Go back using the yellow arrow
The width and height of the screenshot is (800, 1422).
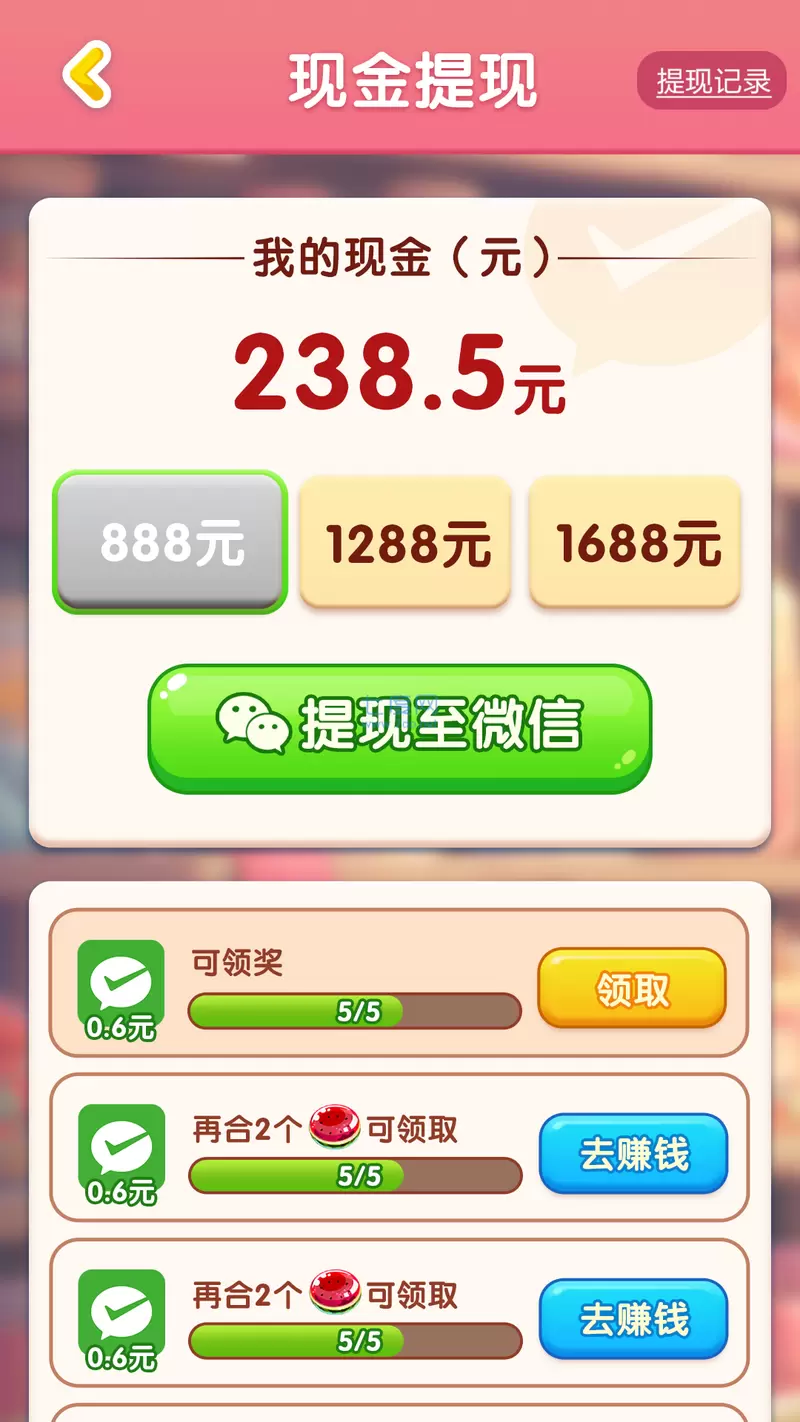(87, 75)
